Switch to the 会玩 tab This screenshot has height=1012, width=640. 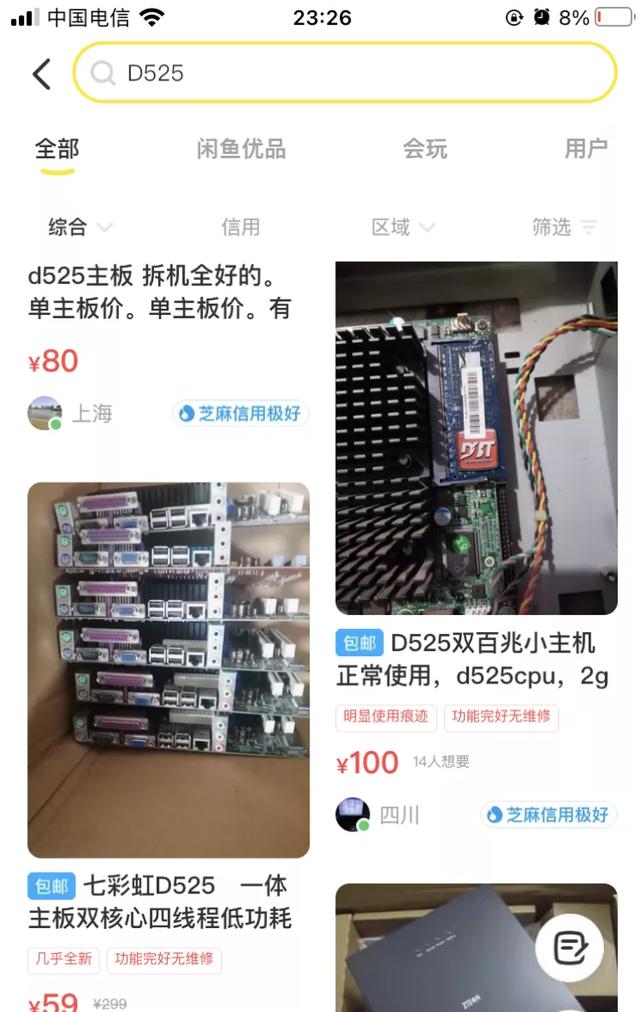(x=424, y=149)
